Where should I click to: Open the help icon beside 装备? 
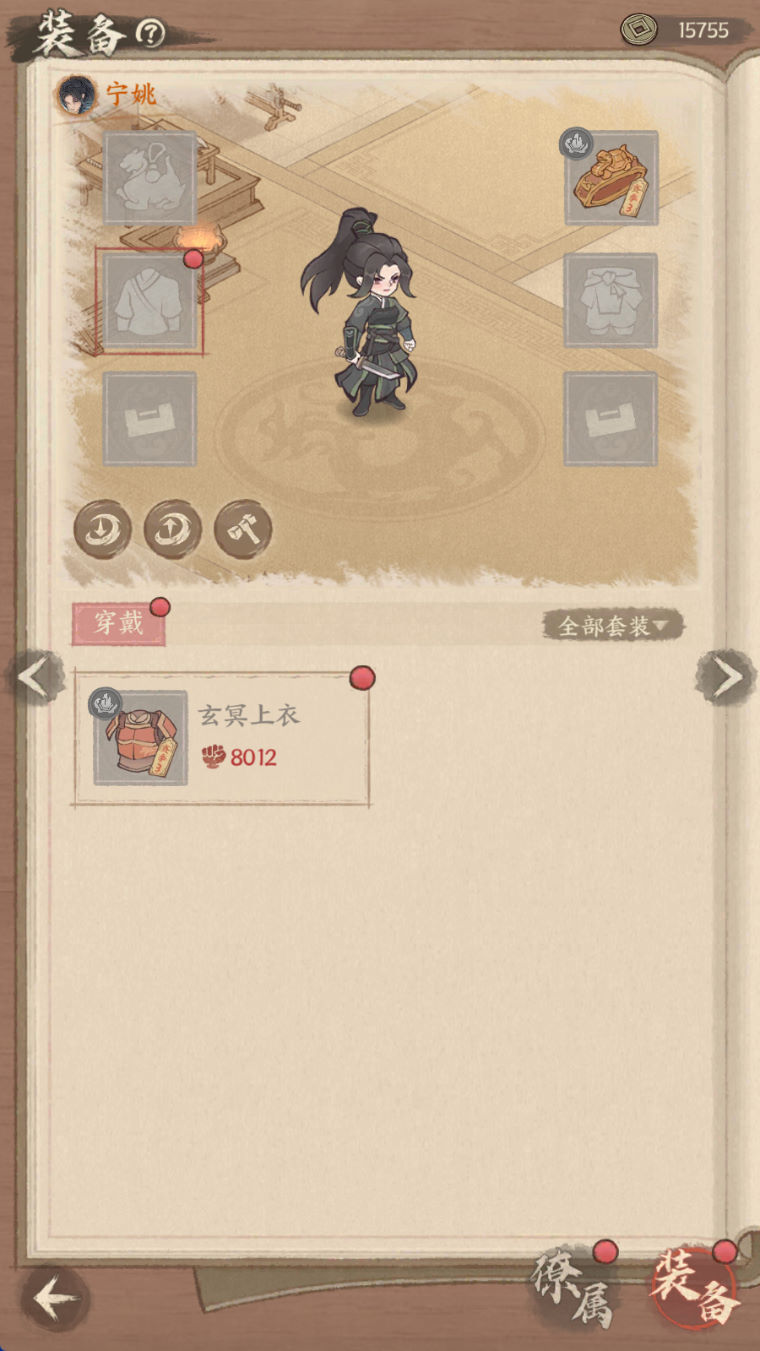[150, 34]
